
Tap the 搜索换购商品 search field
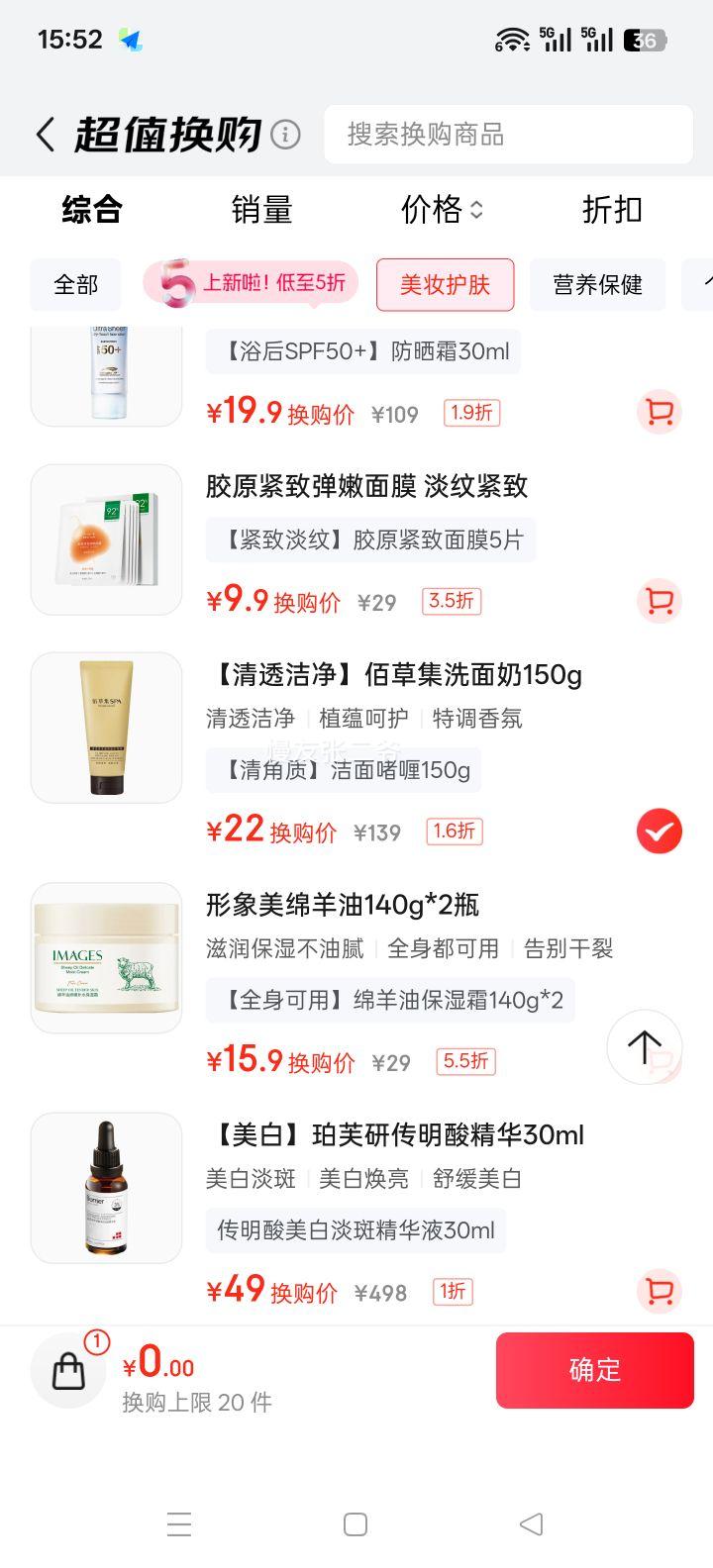click(508, 135)
